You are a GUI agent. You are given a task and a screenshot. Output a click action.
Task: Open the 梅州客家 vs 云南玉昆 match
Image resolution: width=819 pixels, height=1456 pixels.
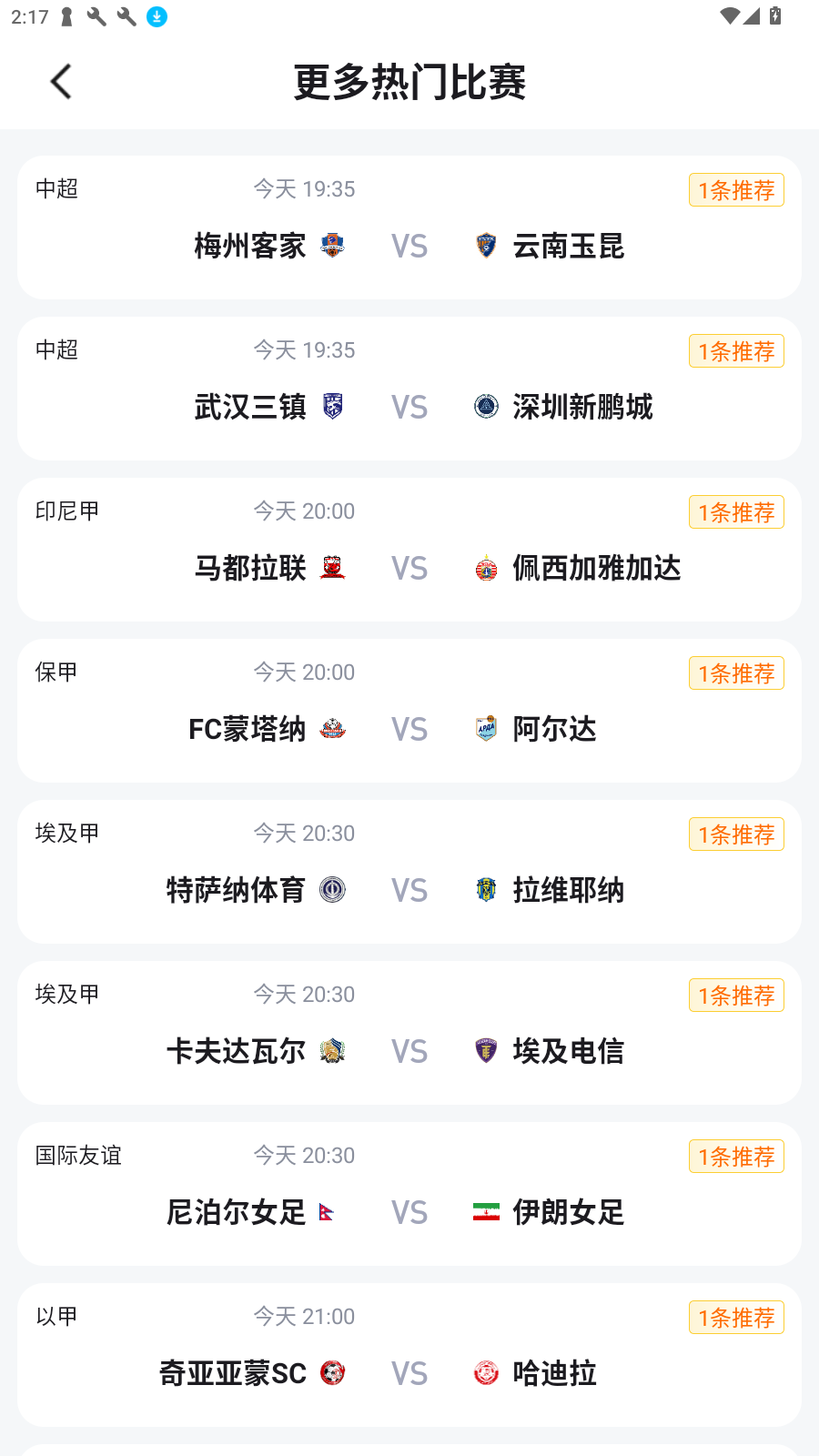409,246
